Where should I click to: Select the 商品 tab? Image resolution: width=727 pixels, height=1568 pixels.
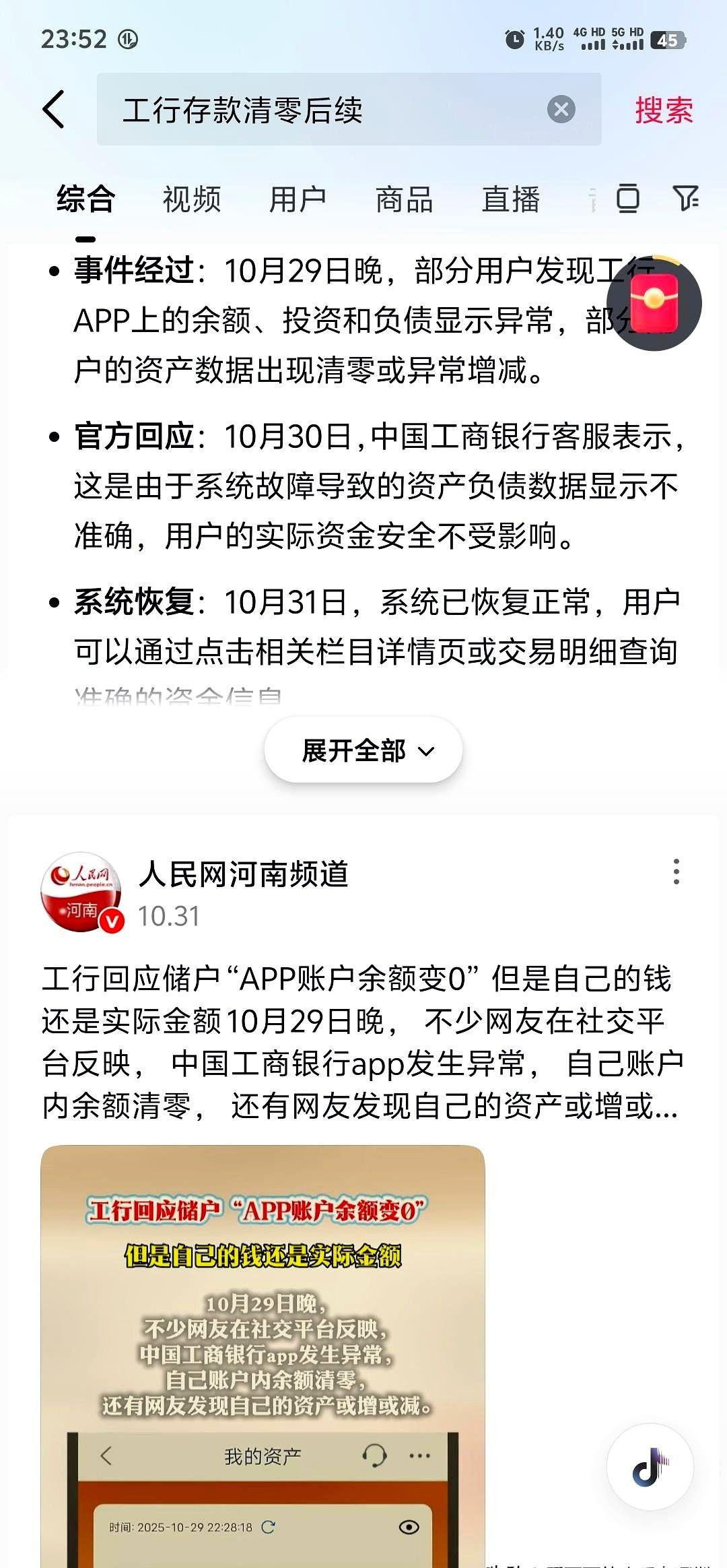(x=404, y=199)
